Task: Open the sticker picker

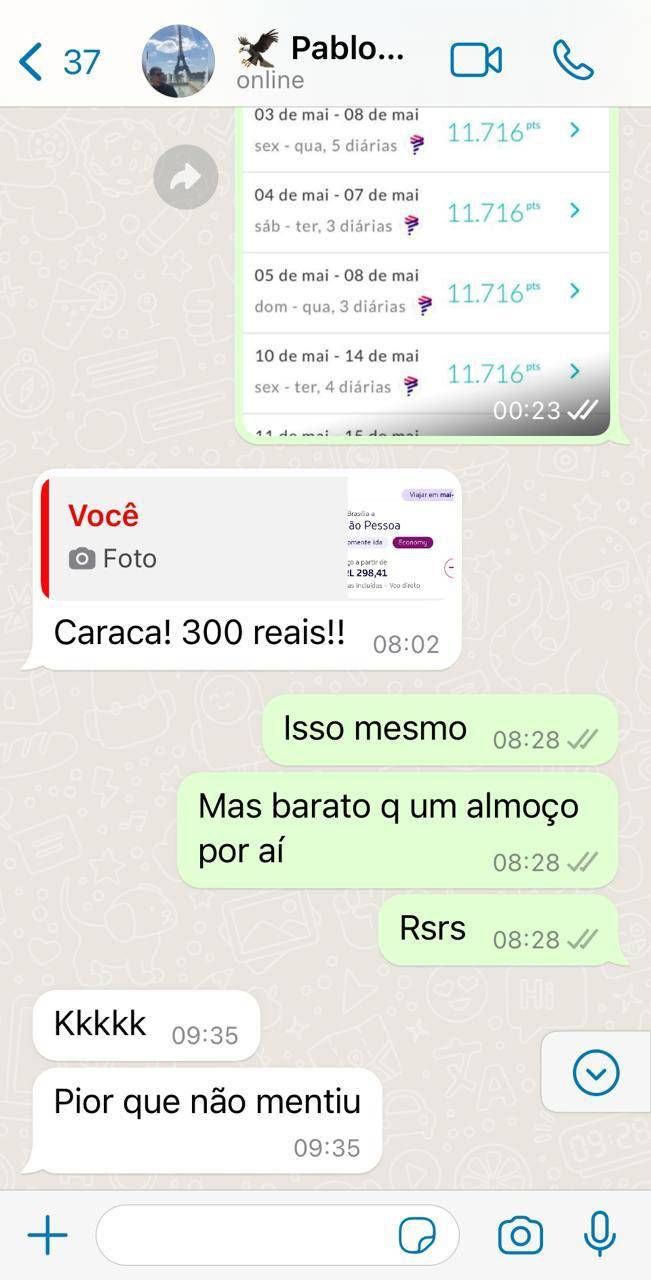Action: (417, 1236)
